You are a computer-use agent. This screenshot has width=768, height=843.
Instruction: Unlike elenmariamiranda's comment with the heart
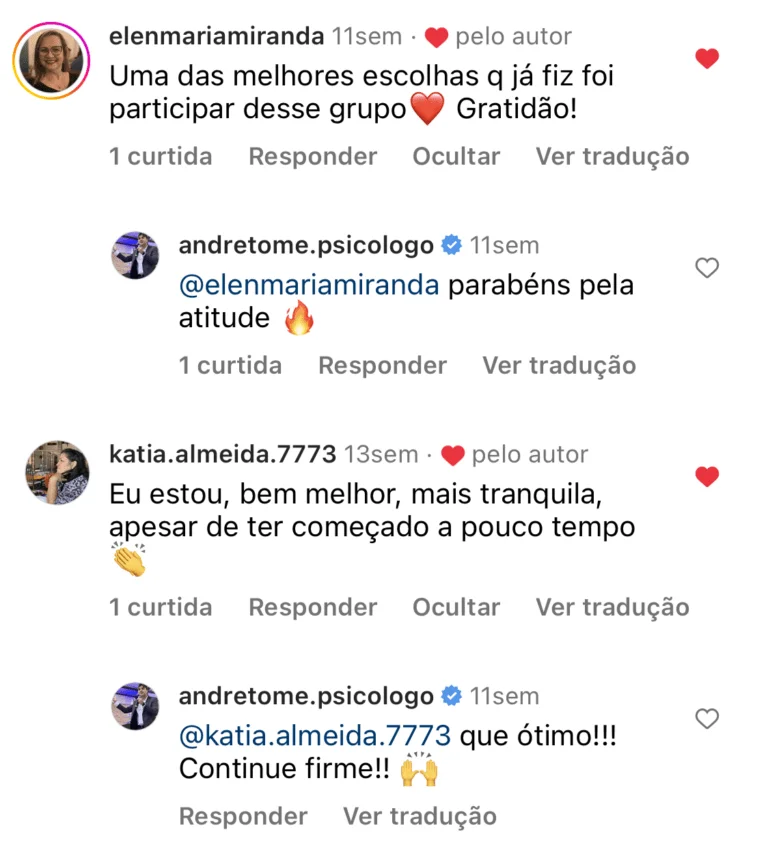click(707, 59)
